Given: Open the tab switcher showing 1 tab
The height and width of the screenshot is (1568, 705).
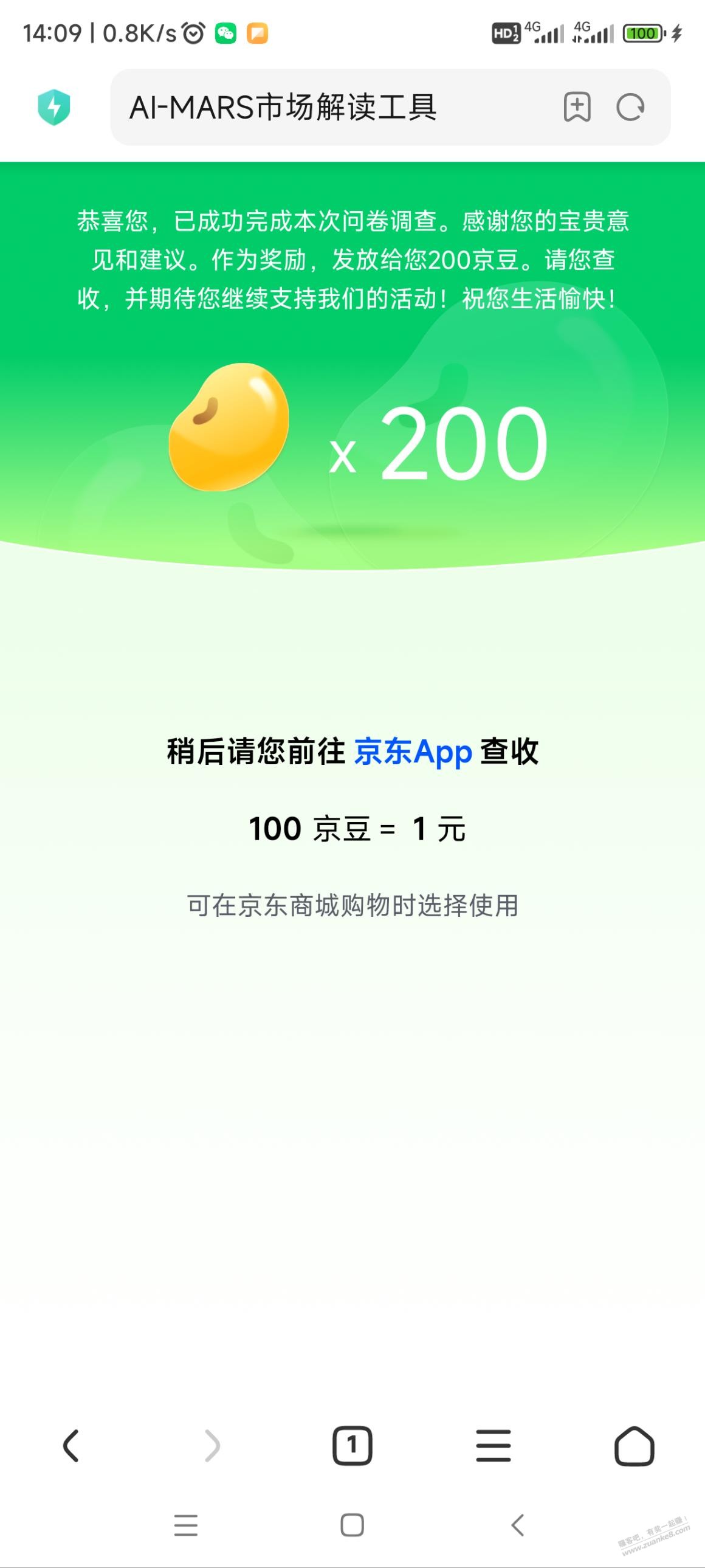Looking at the screenshot, I should 352,1446.
